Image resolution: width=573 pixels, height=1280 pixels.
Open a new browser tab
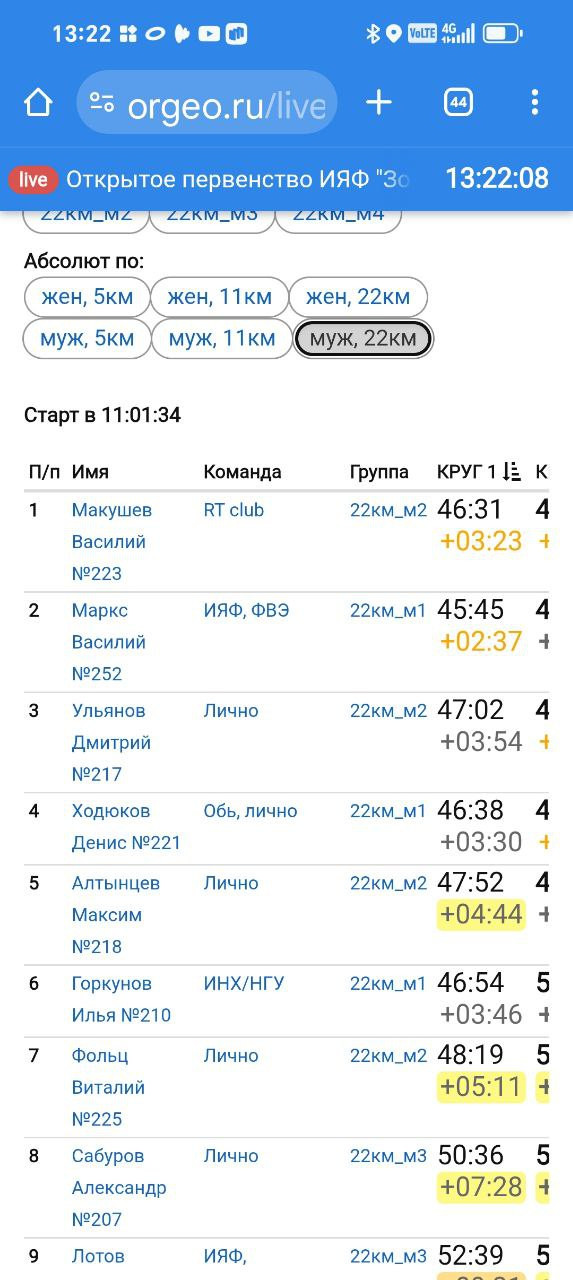[x=379, y=102]
